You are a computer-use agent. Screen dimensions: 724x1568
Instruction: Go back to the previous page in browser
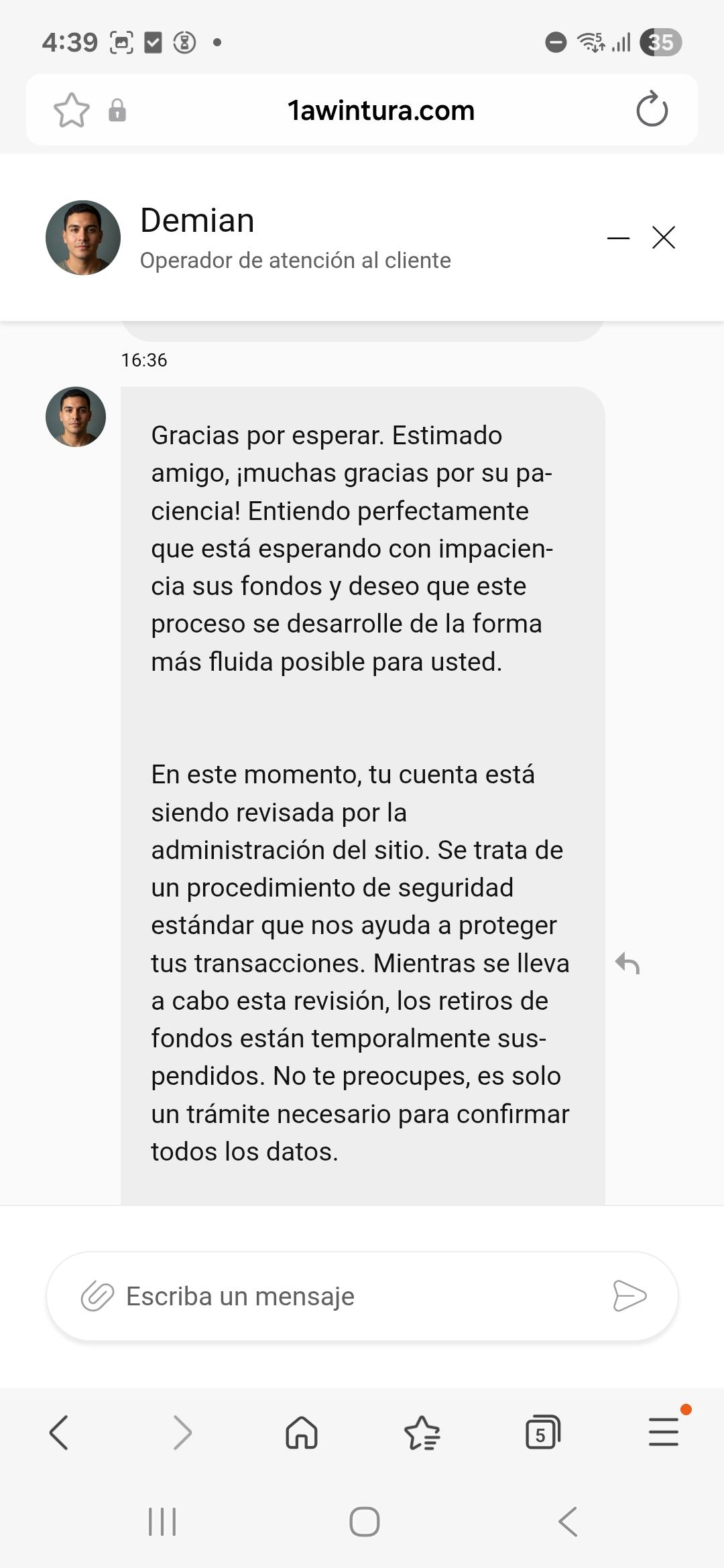click(59, 1433)
